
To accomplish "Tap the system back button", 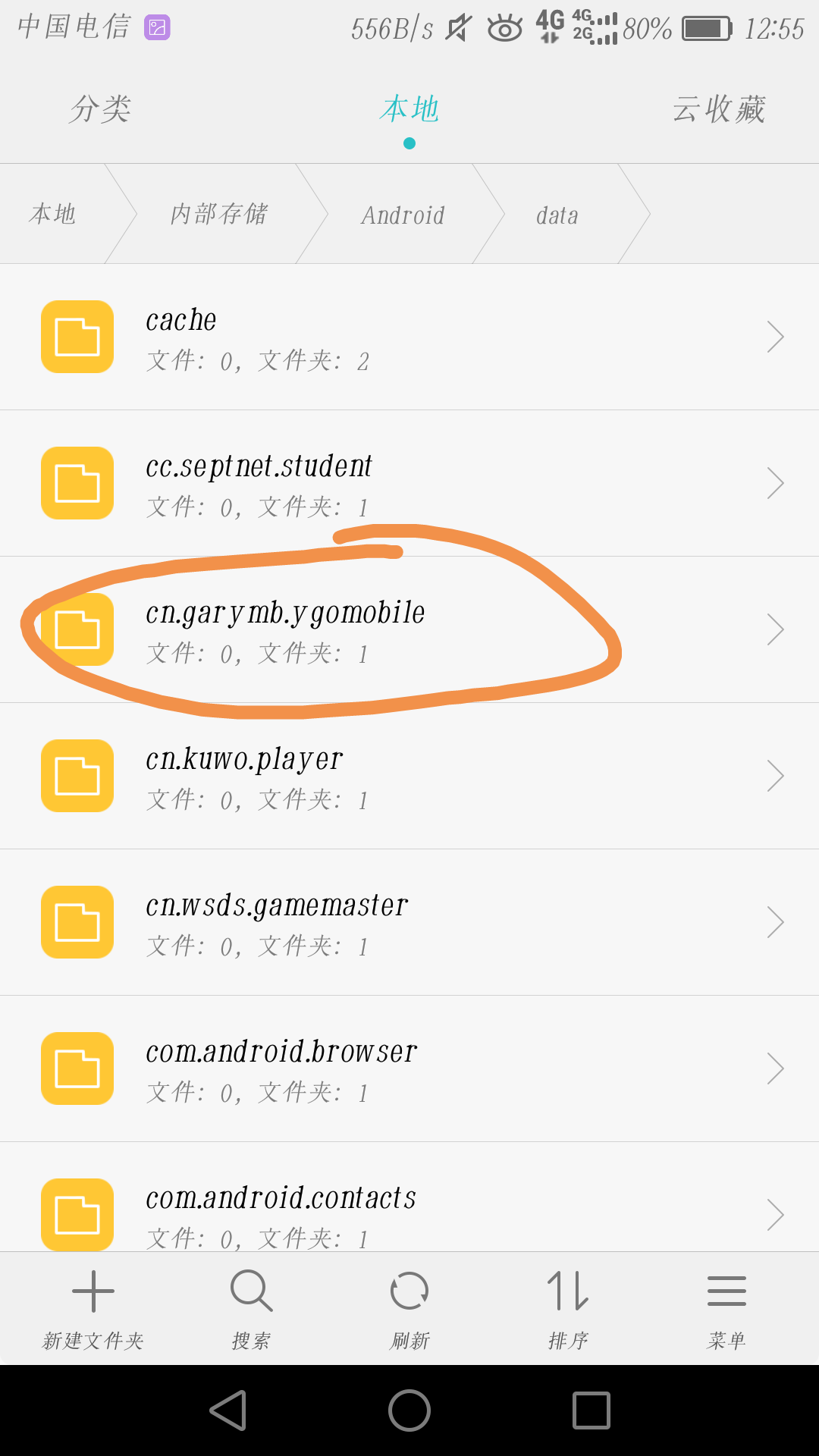I will click(228, 1410).
